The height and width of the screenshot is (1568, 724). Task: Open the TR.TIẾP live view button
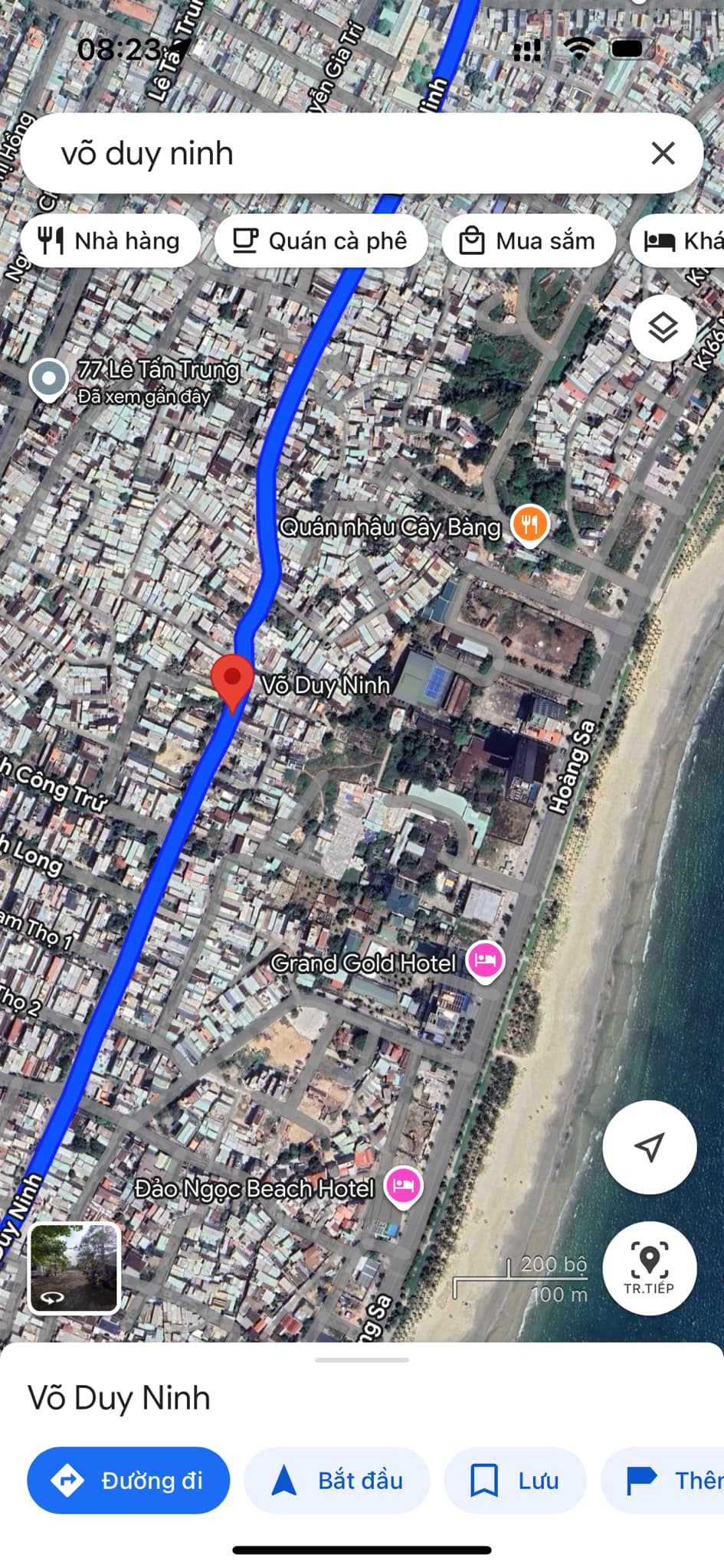(x=649, y=1268)
